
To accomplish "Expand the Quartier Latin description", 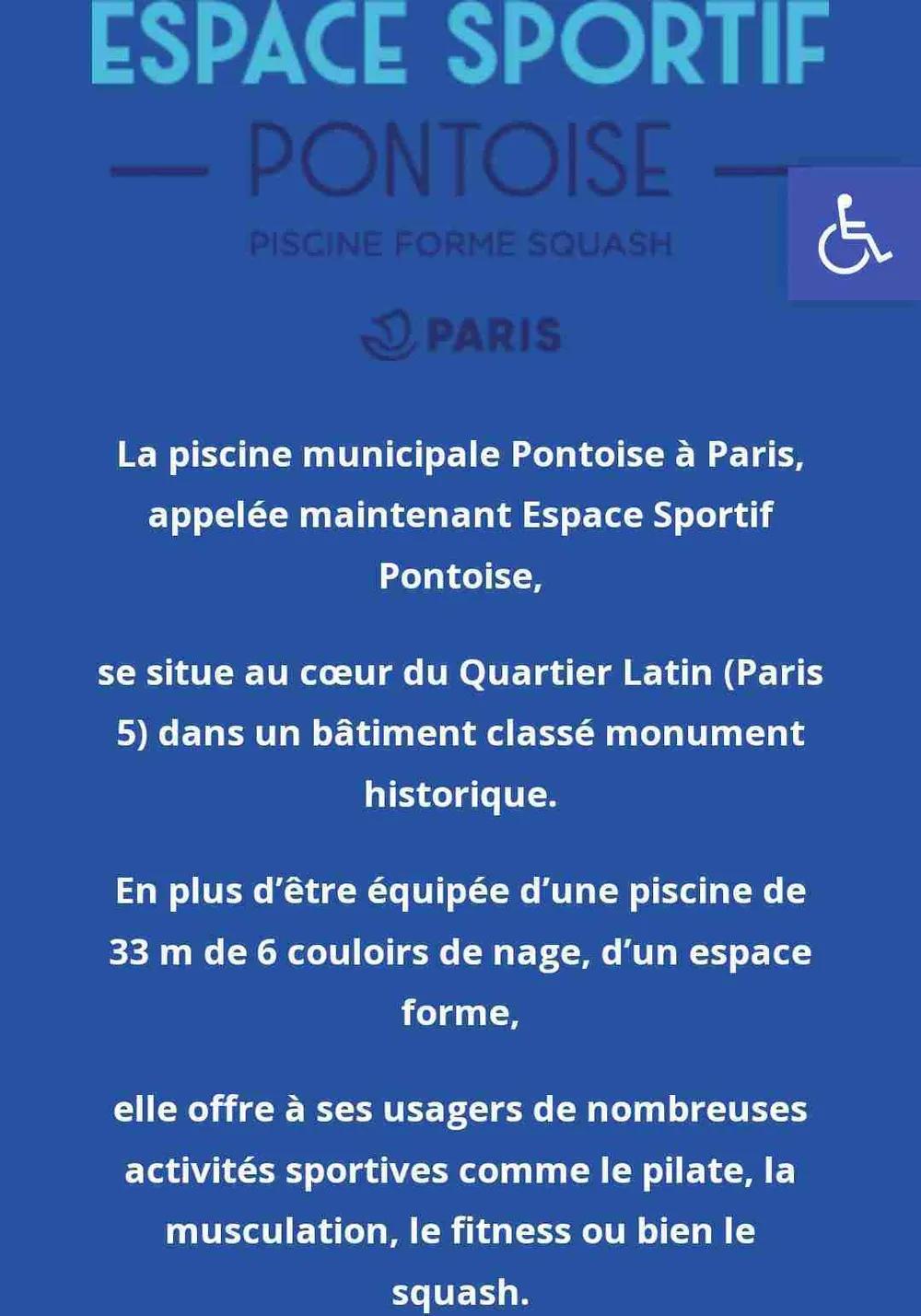I will (460, 732).
